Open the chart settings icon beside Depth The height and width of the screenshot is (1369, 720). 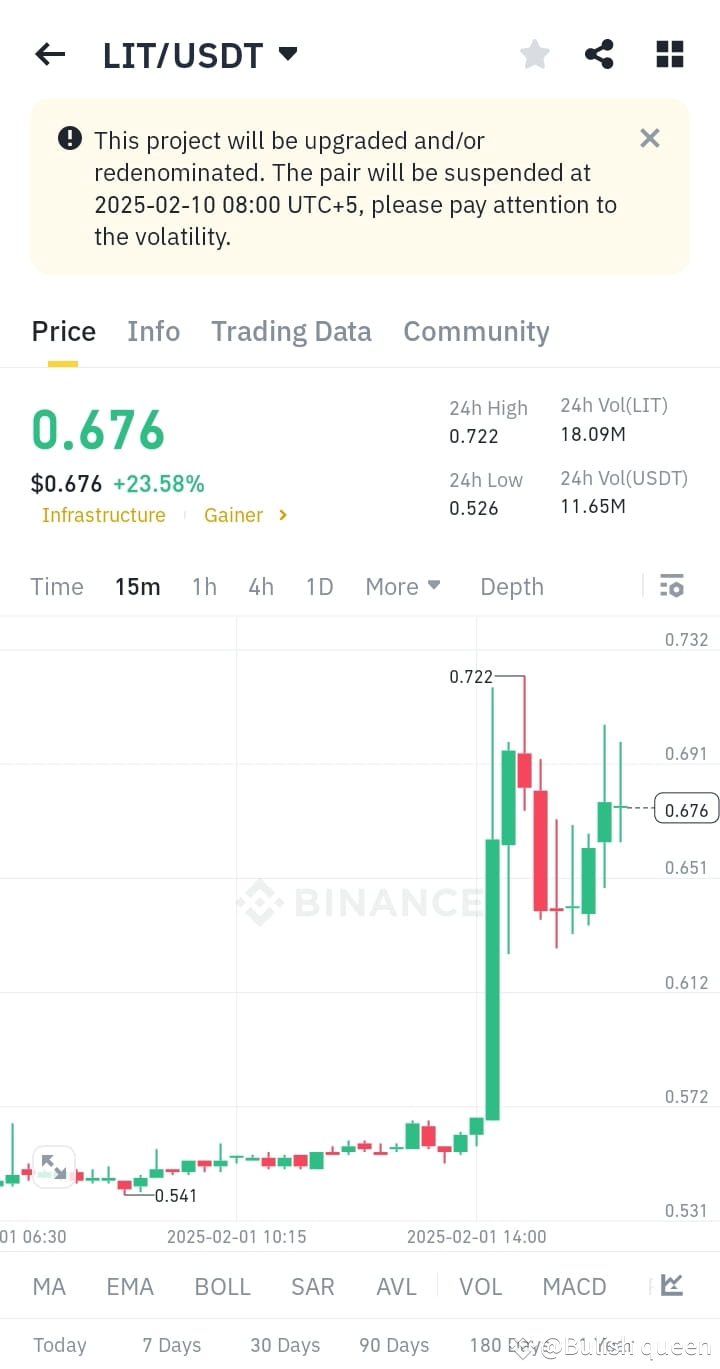(671, 585)
